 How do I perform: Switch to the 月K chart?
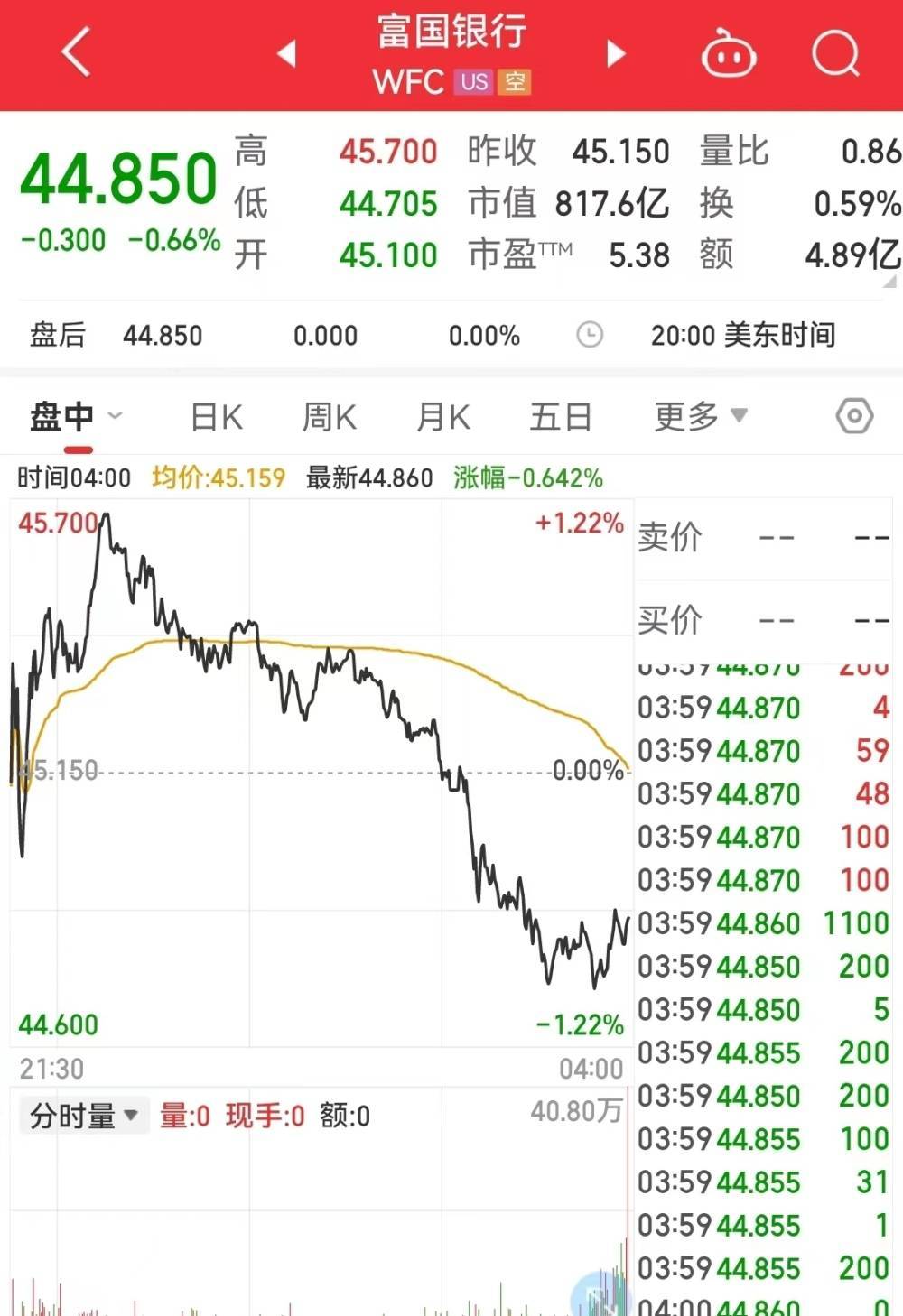click(442, 417)
